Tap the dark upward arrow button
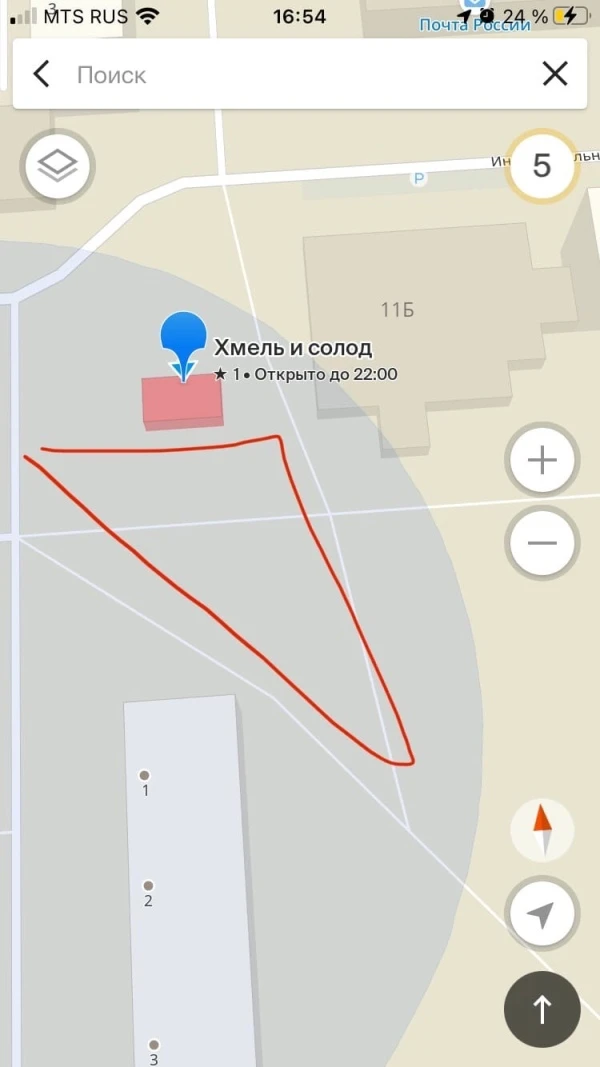600x1067 pixels. pos(541,1009)
